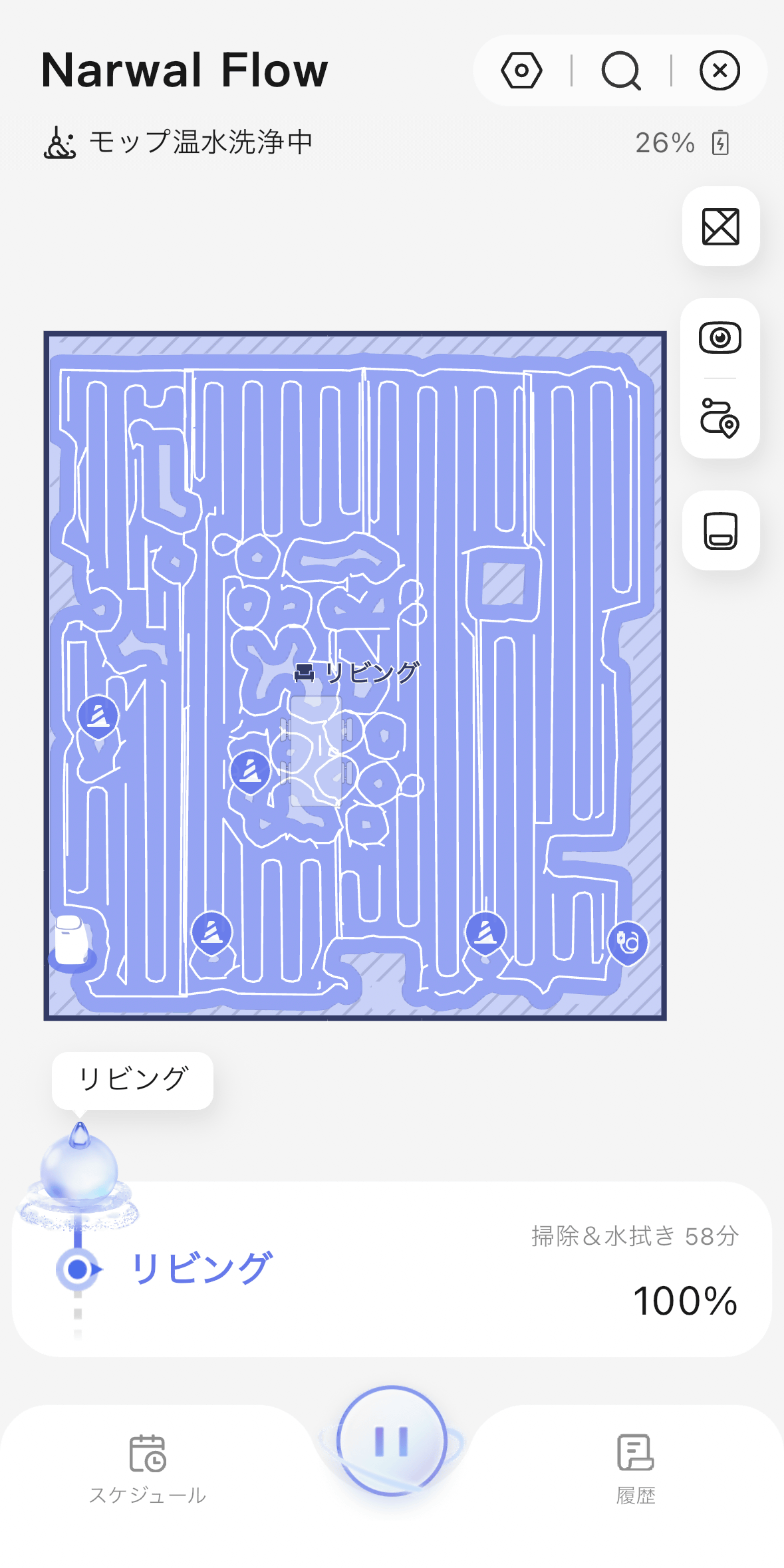The width and height of the screenshot is (784, 1568).
Task: Tap the magnifier search icon
Action: (620, 70)
